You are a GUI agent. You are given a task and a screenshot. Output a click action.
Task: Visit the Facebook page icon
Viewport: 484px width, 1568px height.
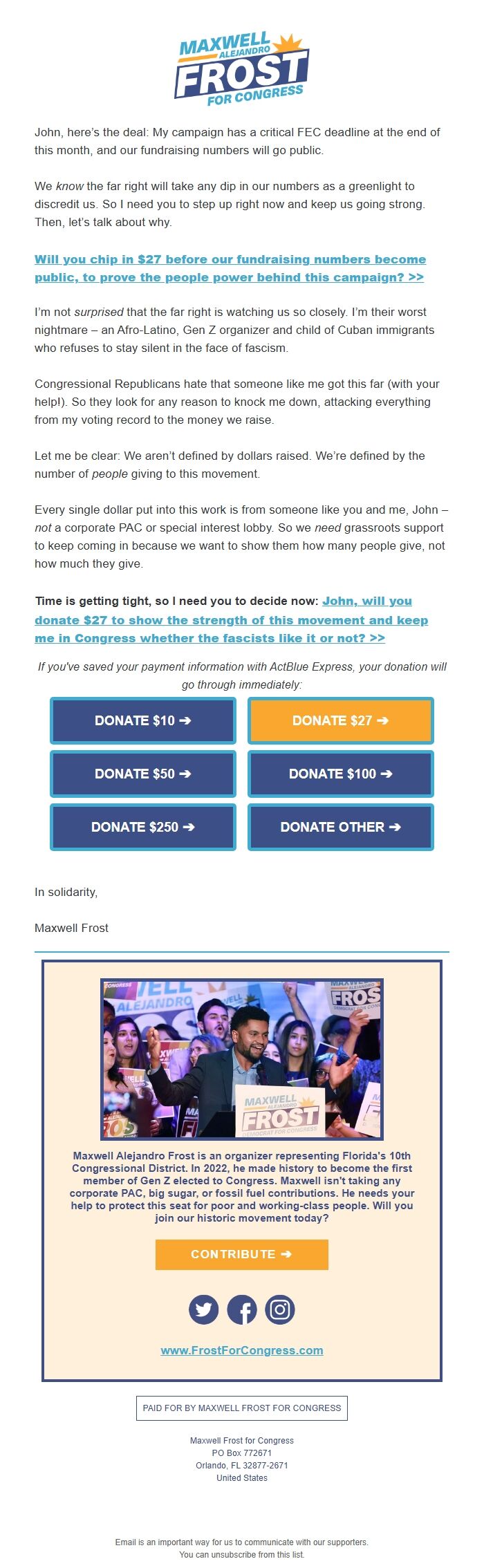pyautogui.click(x=242, y=1309)
